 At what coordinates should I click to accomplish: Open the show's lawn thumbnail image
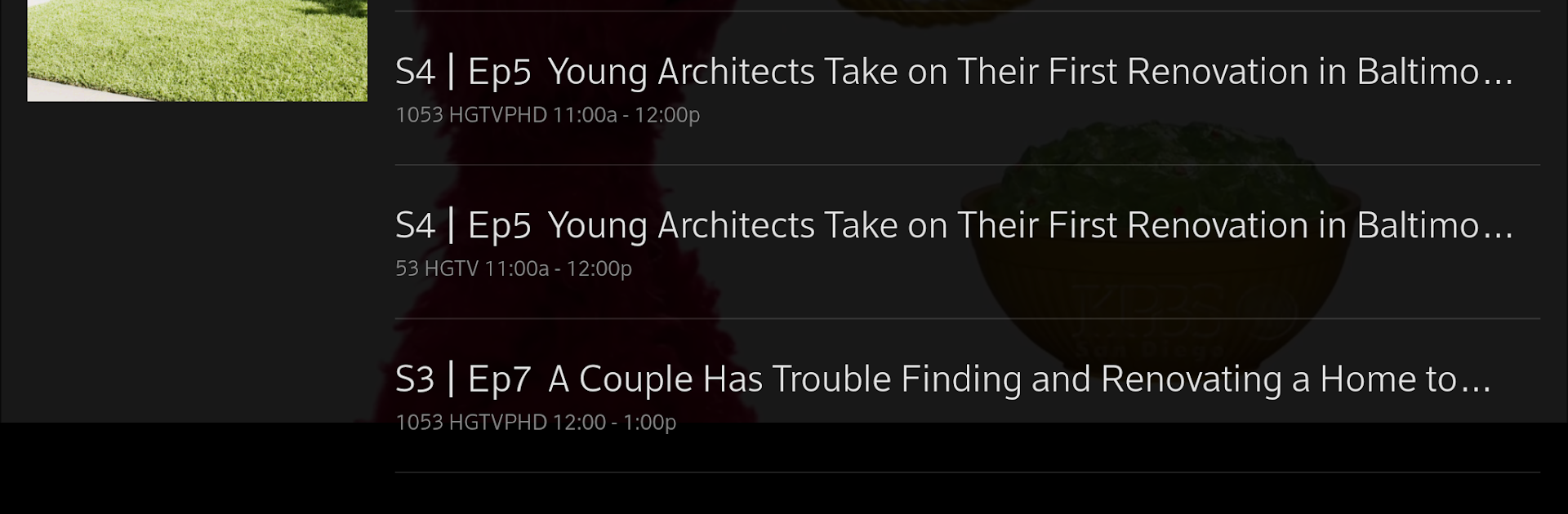click(x=197, y=51)
